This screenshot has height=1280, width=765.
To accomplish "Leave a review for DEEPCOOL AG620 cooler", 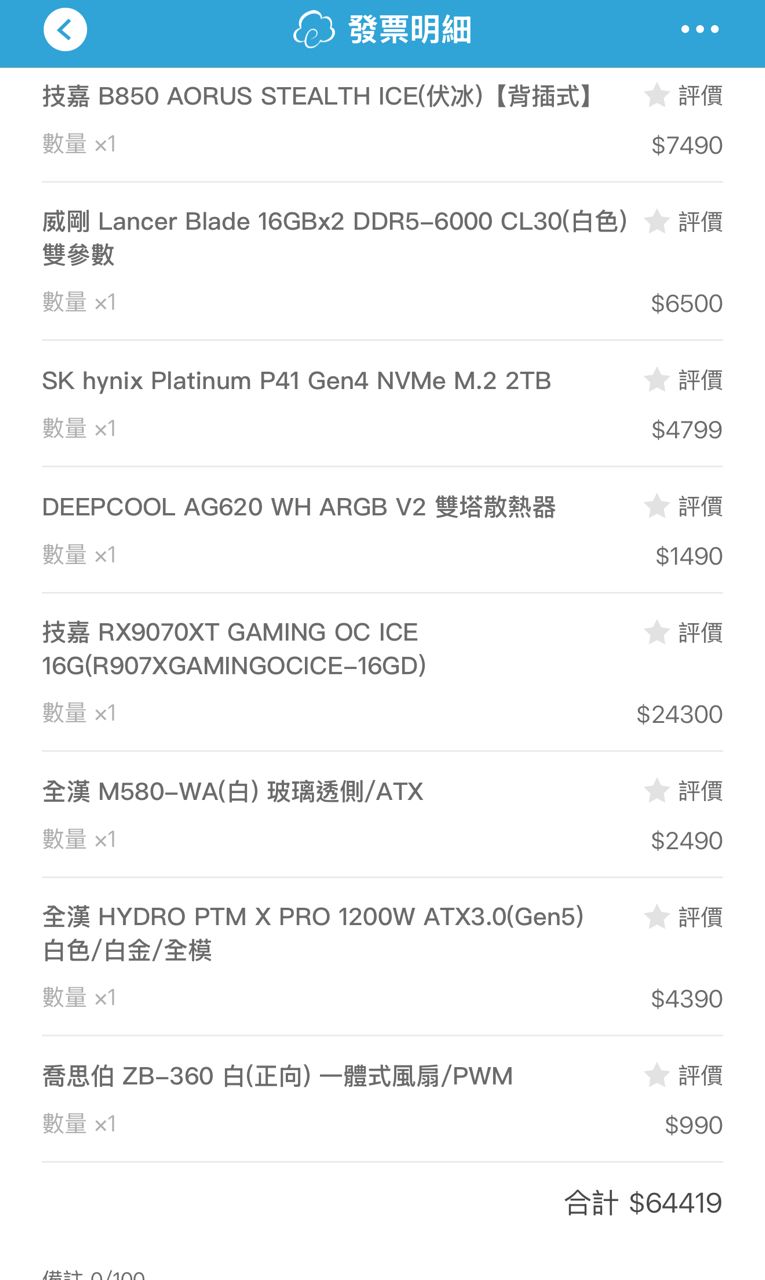I will coord(684,507).
